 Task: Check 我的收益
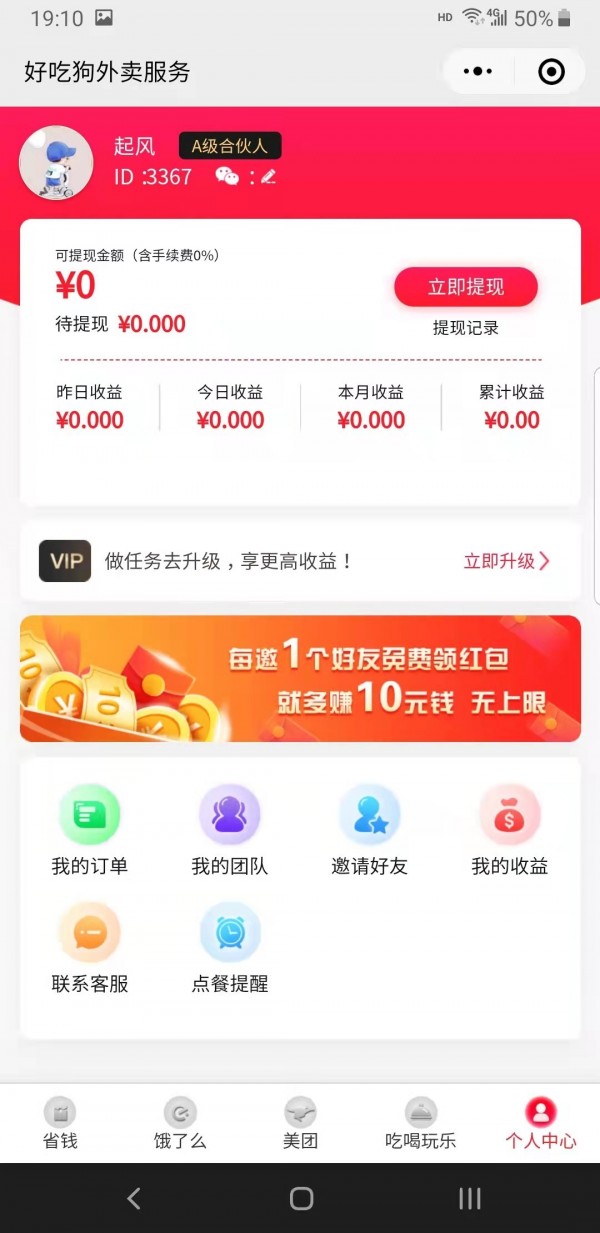point(510,830)
